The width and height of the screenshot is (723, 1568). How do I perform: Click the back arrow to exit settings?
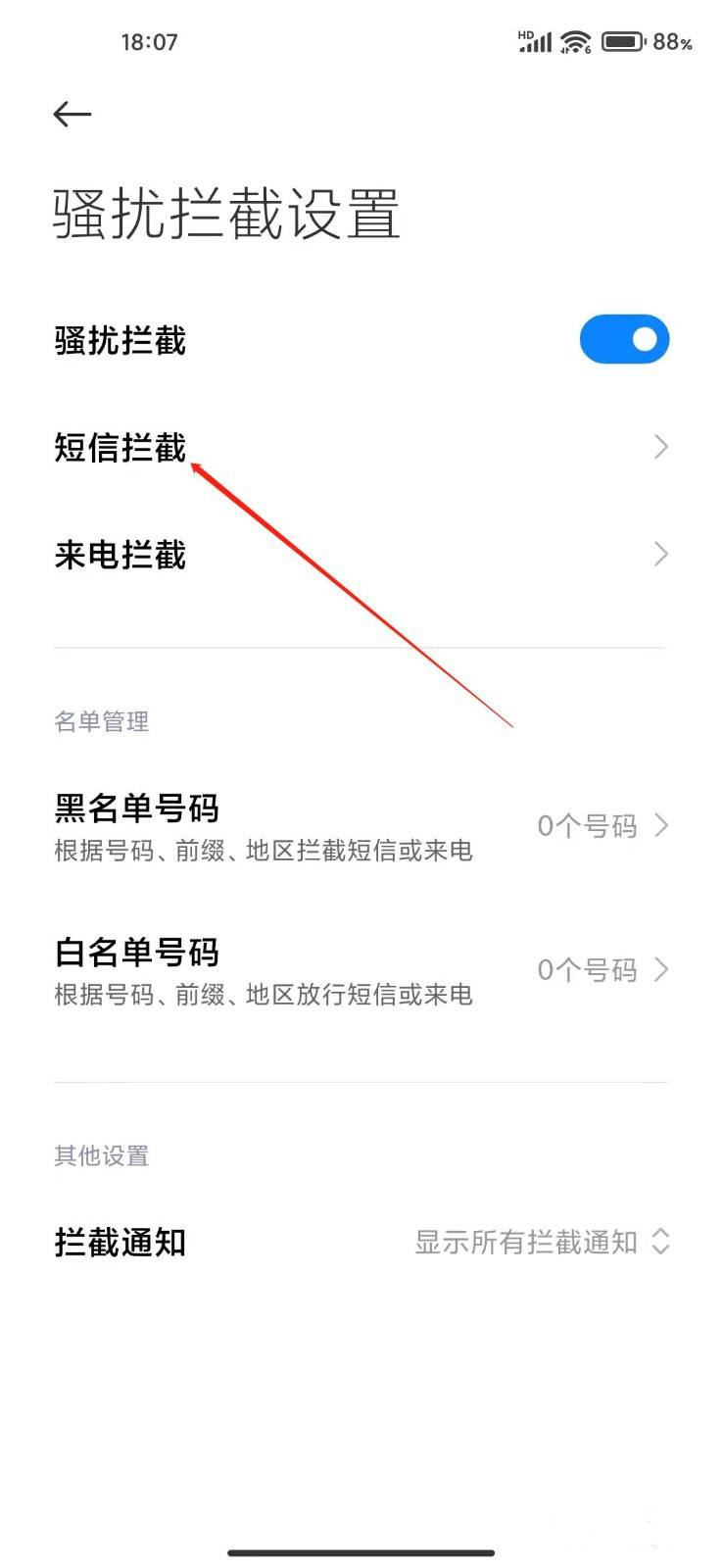[72, 114]
